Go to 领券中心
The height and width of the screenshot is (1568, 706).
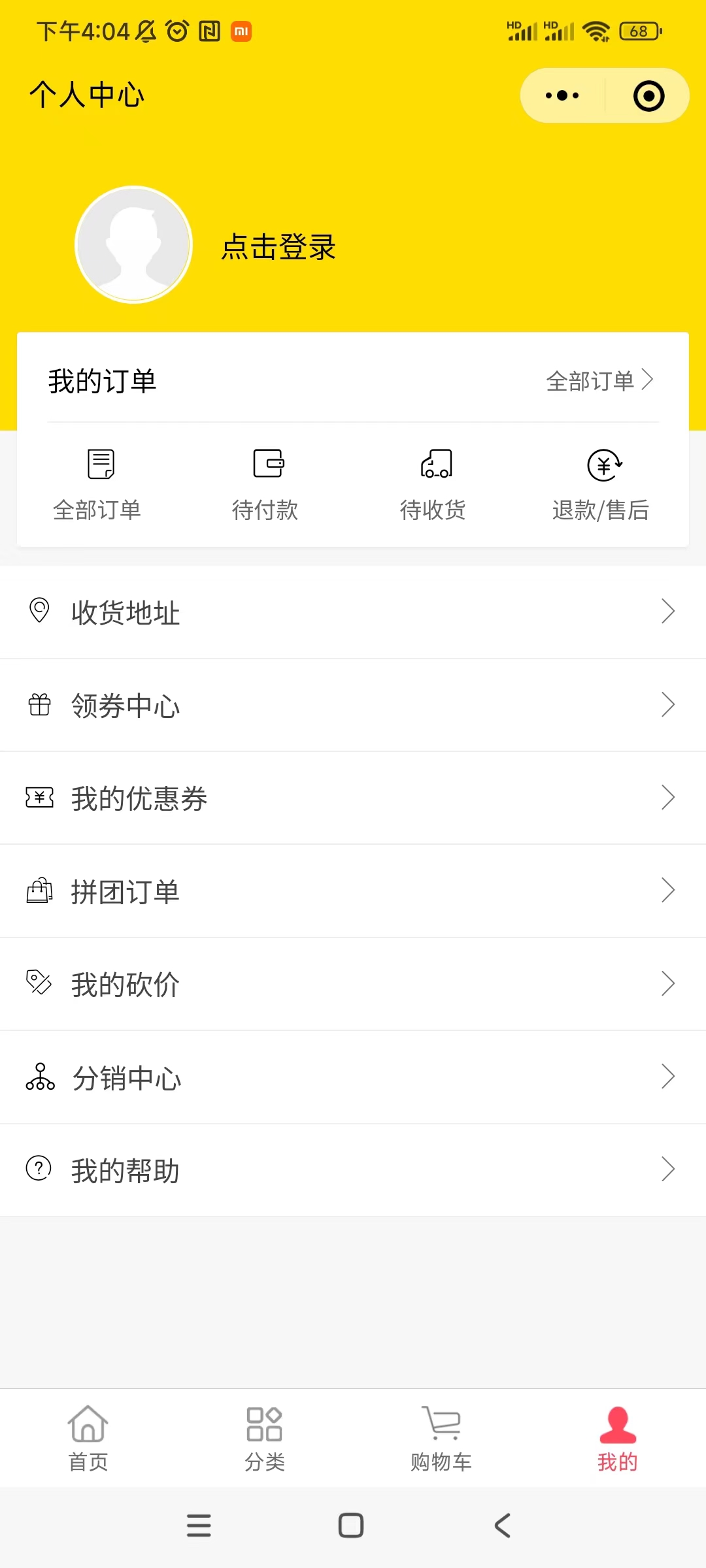[353, 705]
